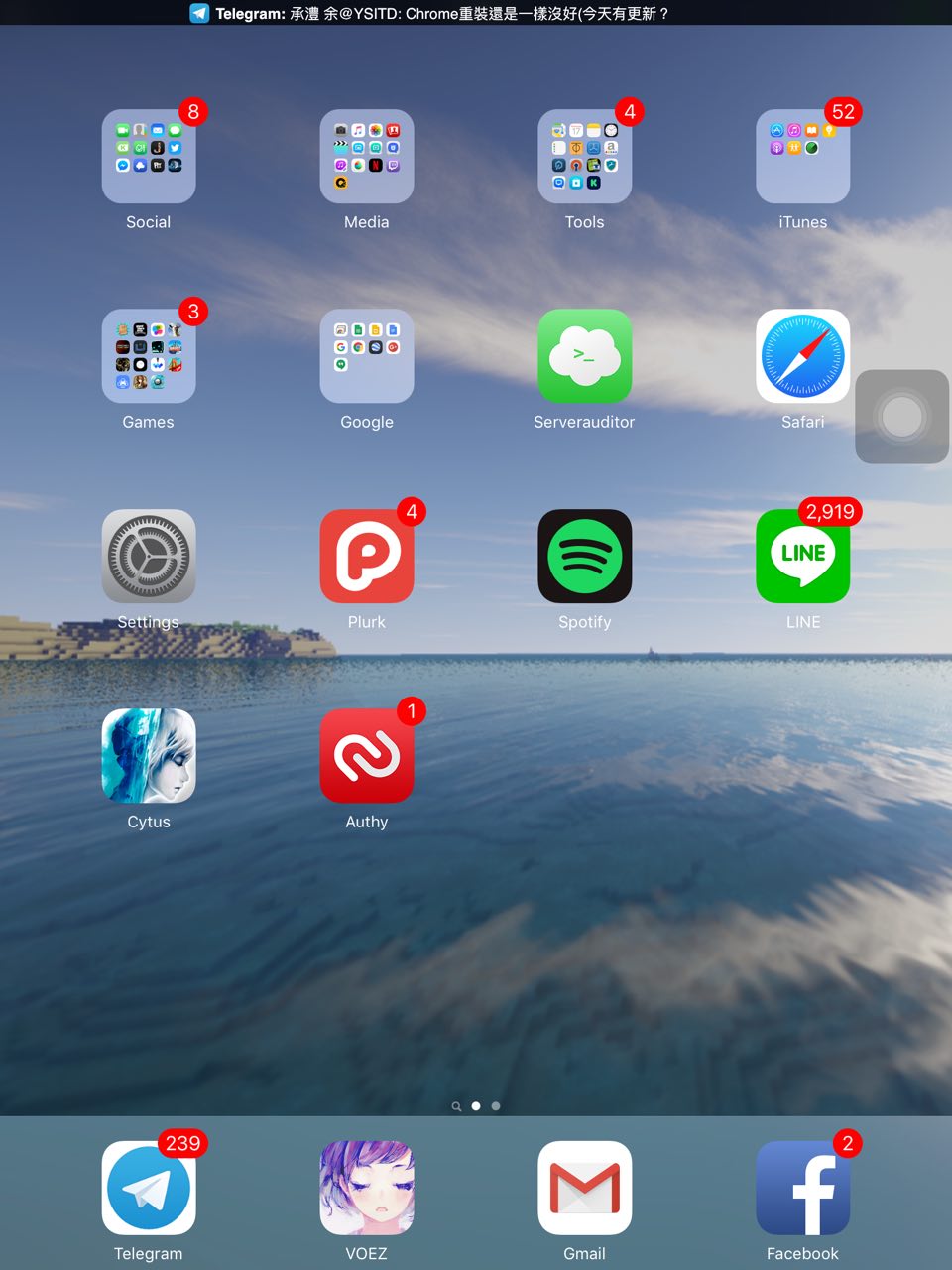Viewport: 952px width, 1270px height.
Task: Open the LINE messenger
Action: click(x=803, y=557)
